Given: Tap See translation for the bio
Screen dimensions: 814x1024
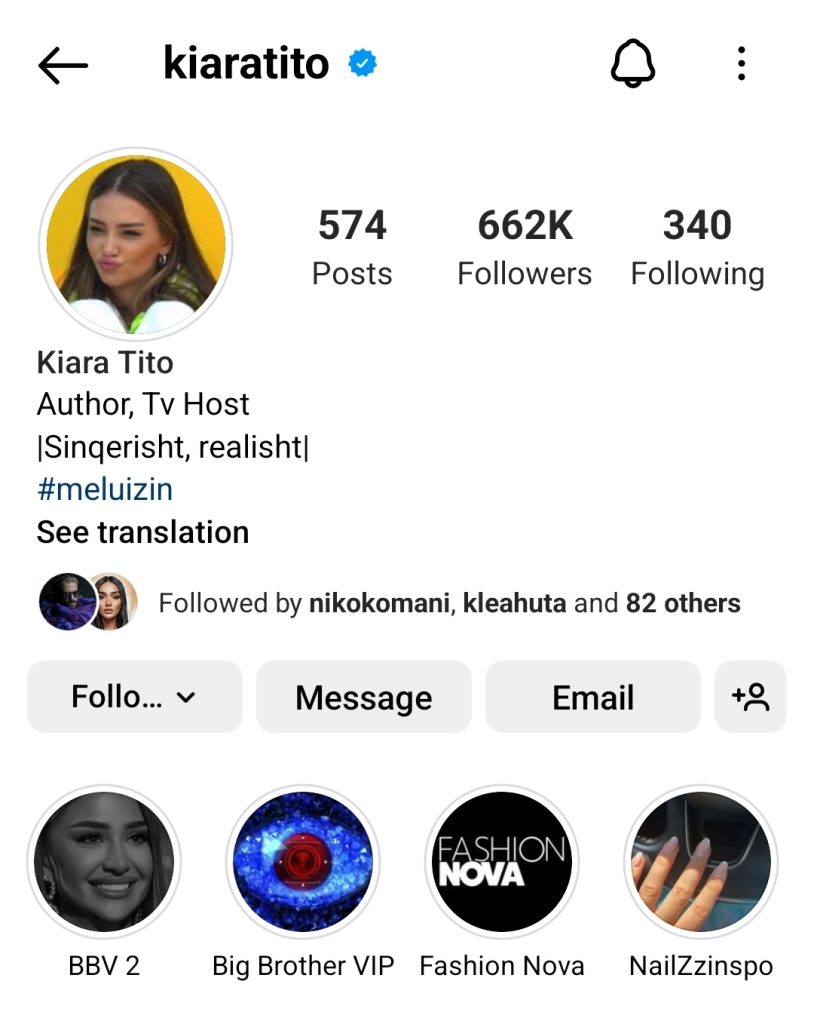Looking at the screenshot, I should tap(143, 532).
